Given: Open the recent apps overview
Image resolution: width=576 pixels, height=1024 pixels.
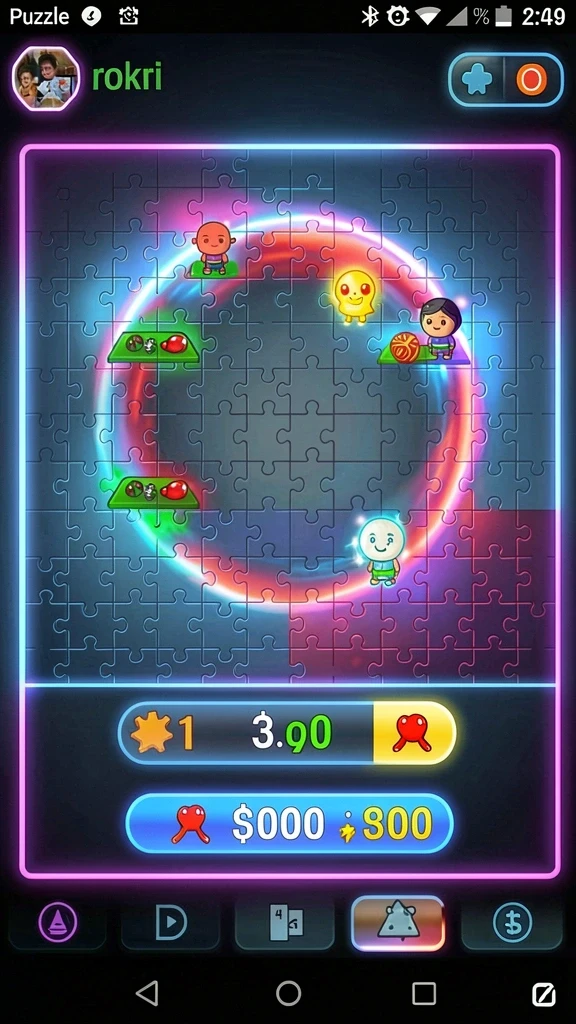Looking at the screenshot, I should 424,993.
